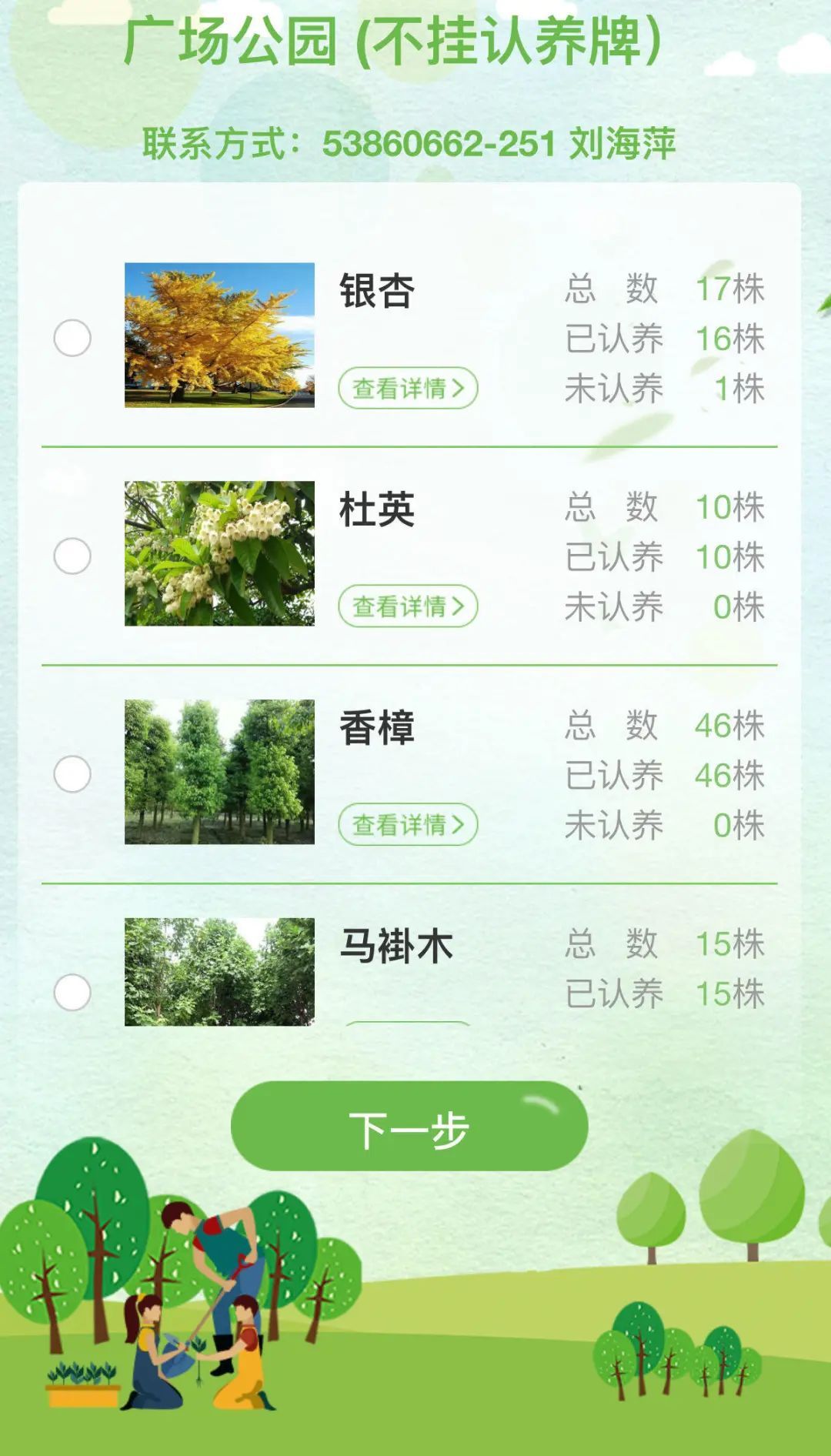Continue with the 下一步 button
This screenshot has width=831, height=1456.
pyautogui.click(x=409, y=1127)
